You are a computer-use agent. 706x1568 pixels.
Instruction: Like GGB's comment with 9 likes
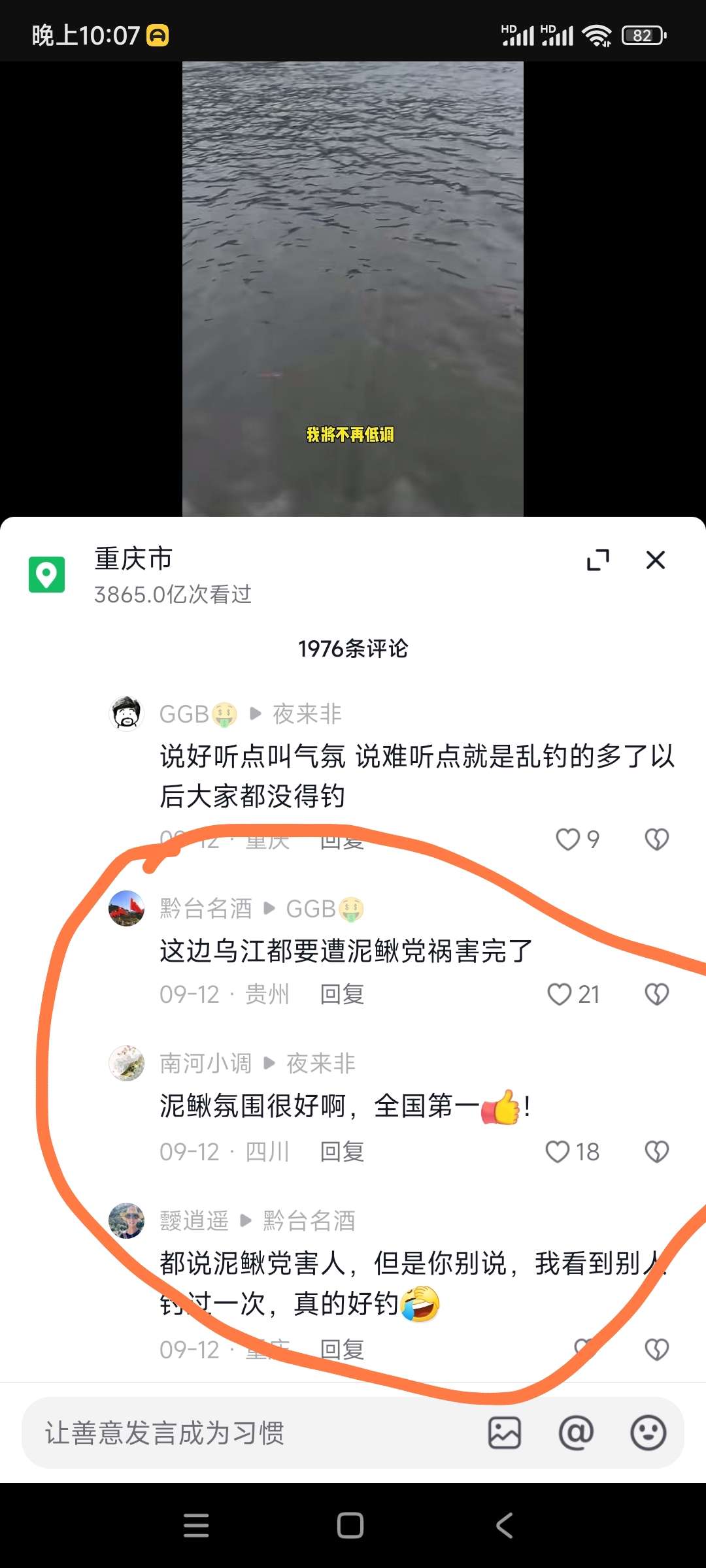click(x=567, y=840)
